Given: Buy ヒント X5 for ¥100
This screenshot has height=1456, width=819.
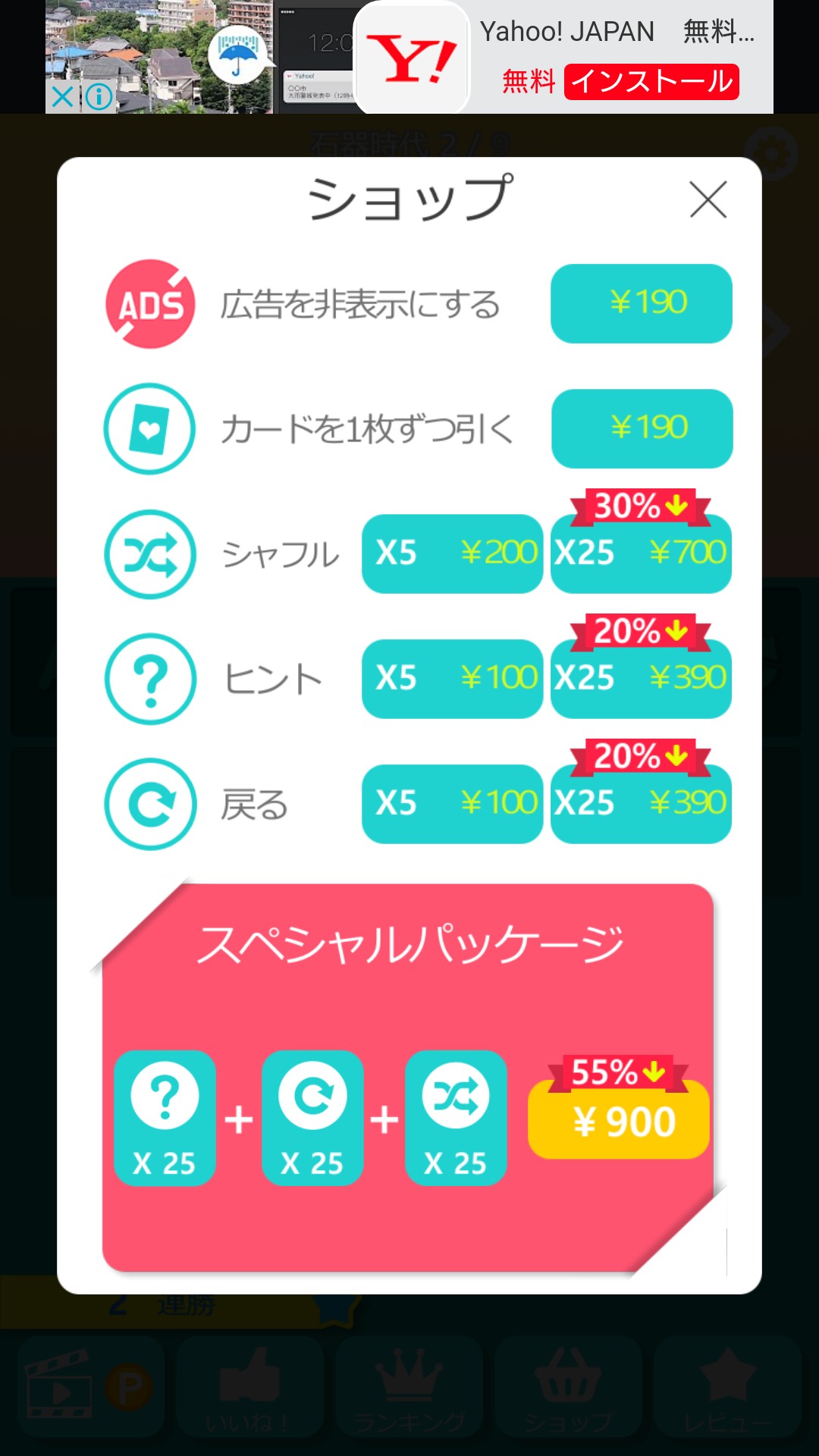Looking at the screenshot, I should (x=453, y=679).
